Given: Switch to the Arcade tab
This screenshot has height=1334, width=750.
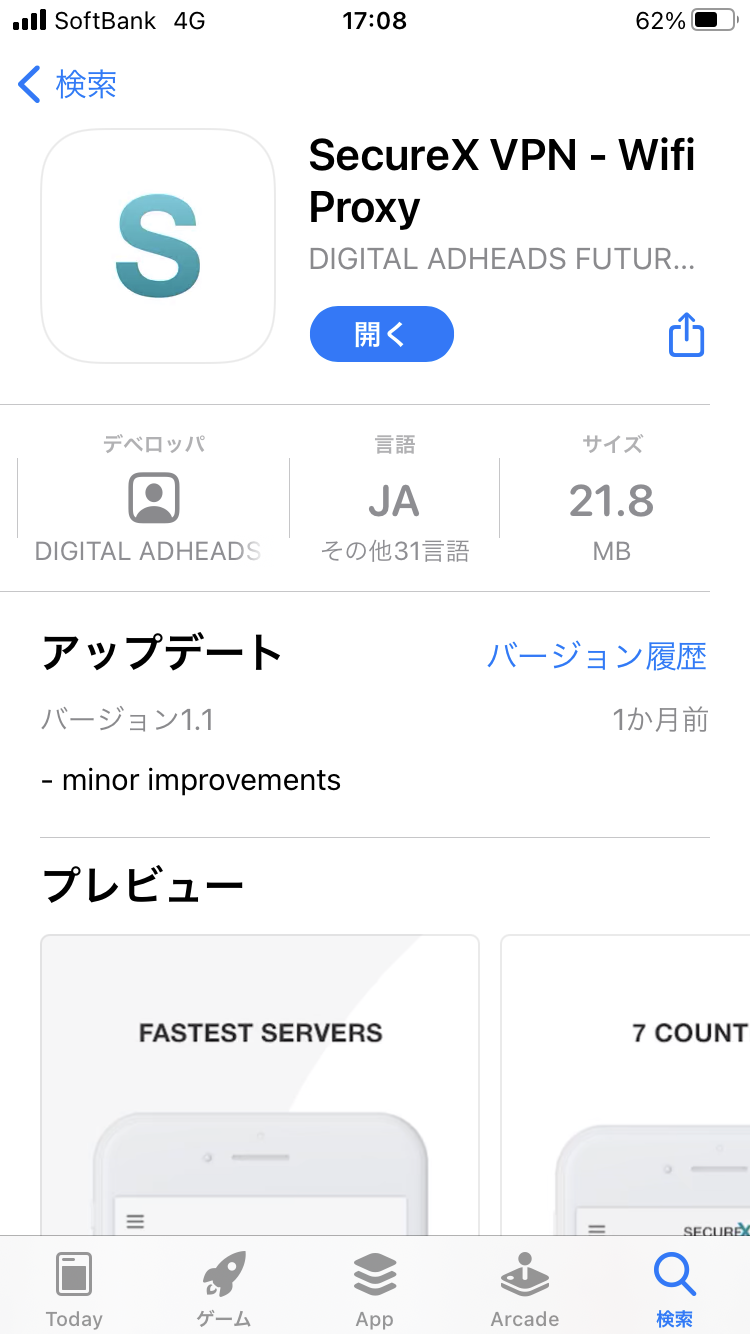Looking at the screenshot, I should coord(524,1288).
